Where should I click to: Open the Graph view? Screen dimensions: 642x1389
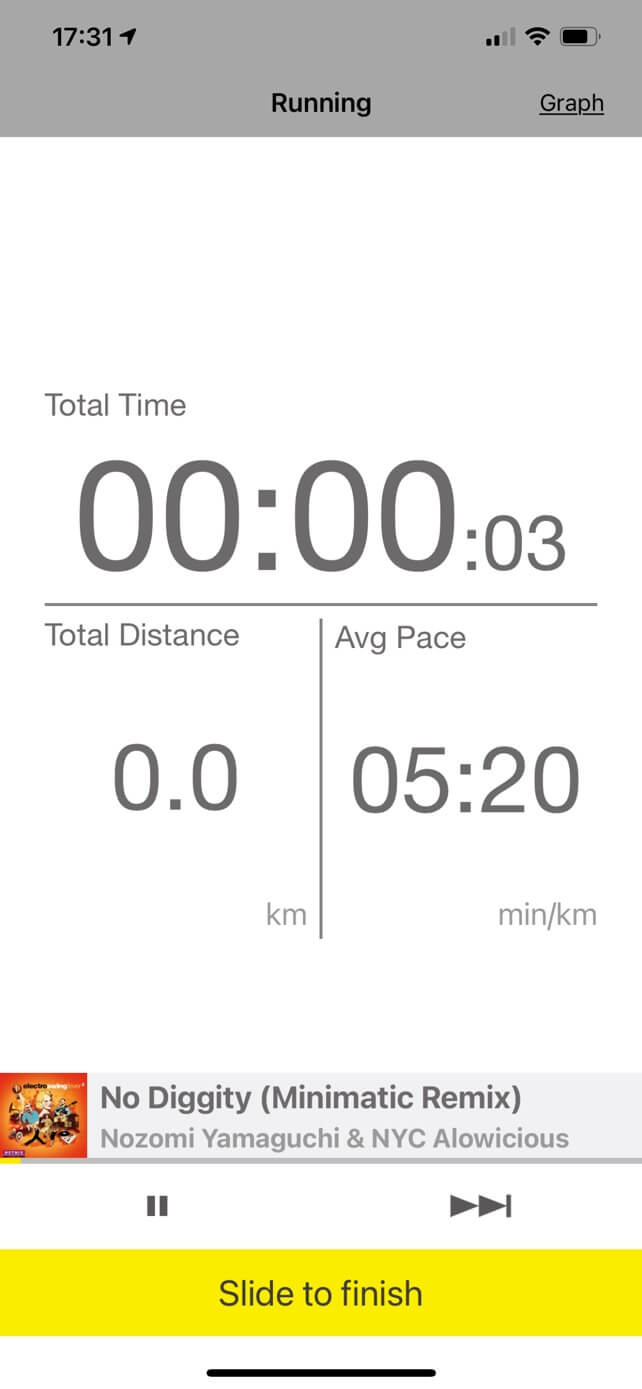tap(571, 103)
